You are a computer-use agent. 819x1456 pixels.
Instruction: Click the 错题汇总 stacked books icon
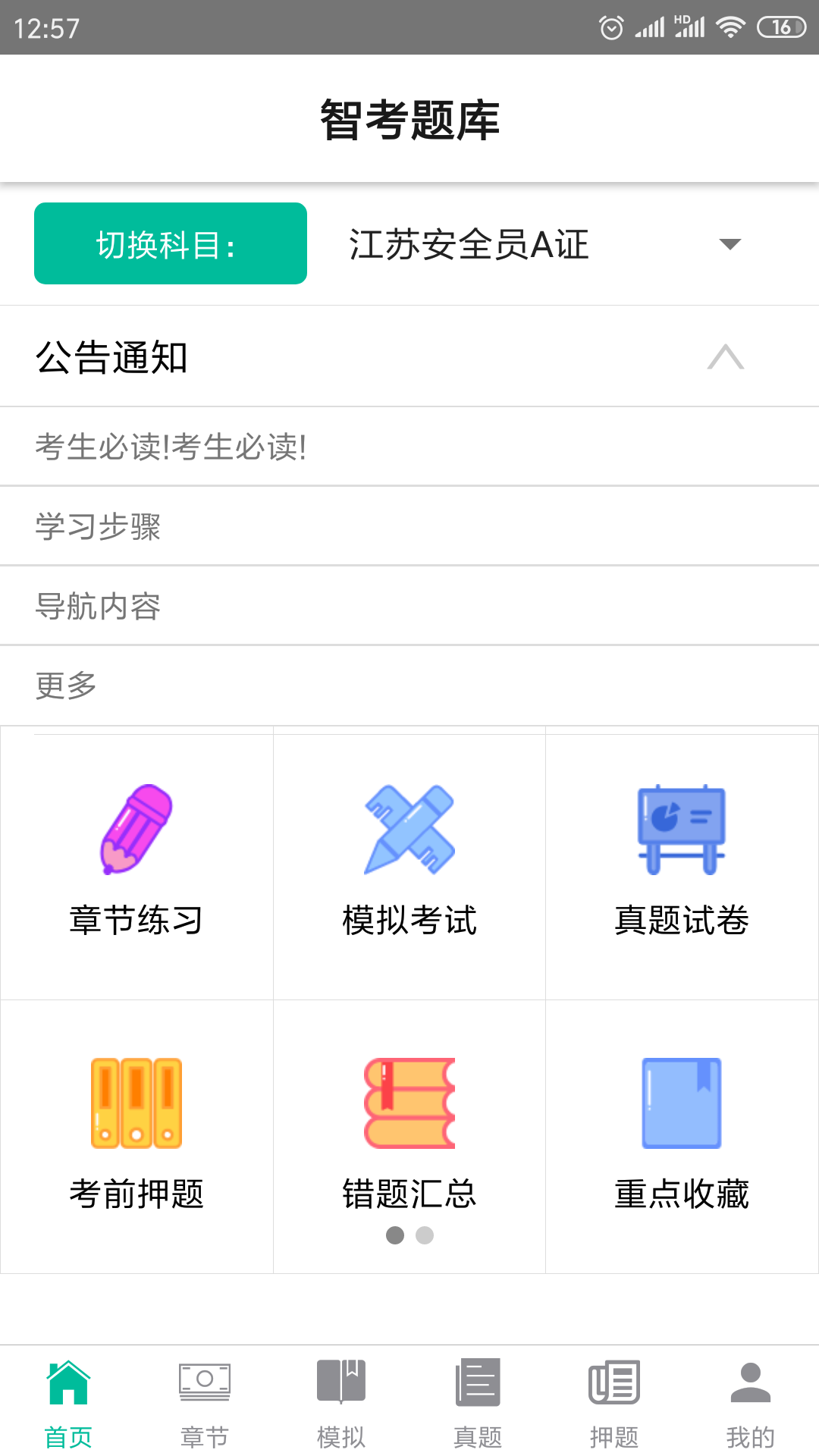click(x=409, y=1103)
